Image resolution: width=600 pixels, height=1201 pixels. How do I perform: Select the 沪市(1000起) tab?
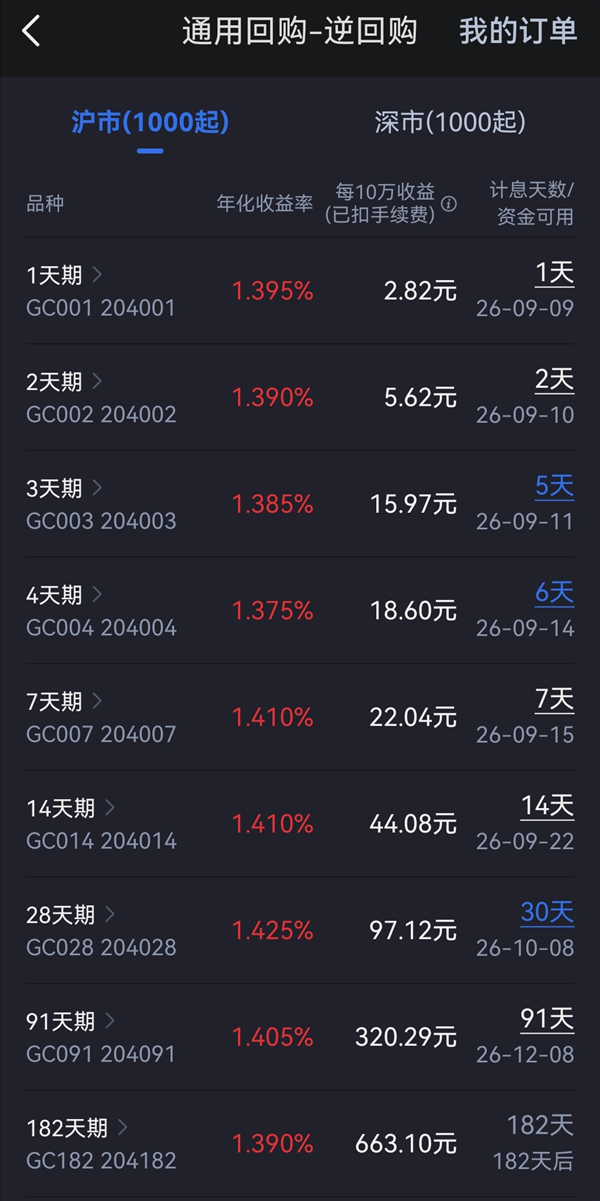(x=150, y=123)
